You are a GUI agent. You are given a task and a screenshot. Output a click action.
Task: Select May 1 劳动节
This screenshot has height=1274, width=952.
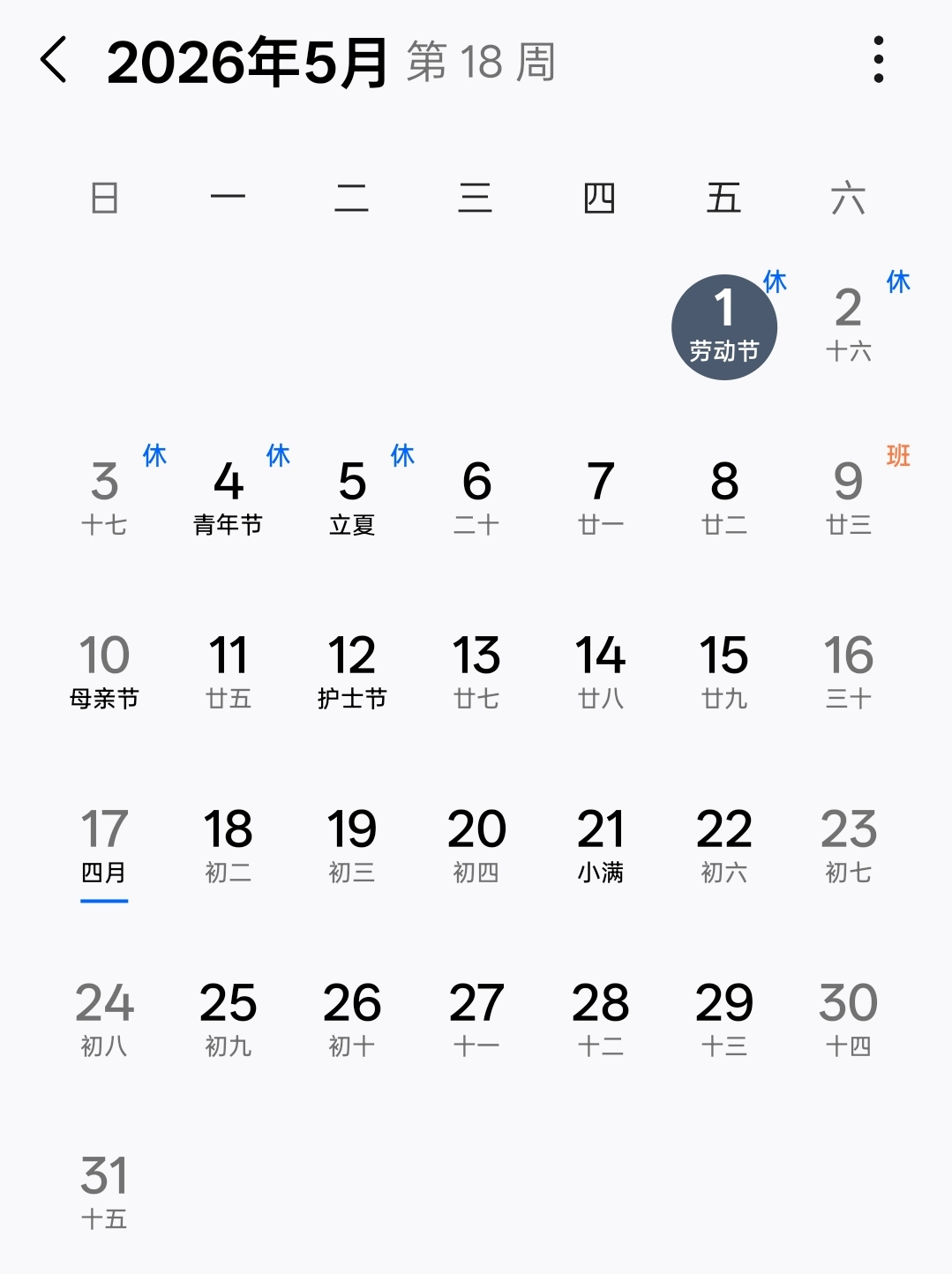(723, 326)
